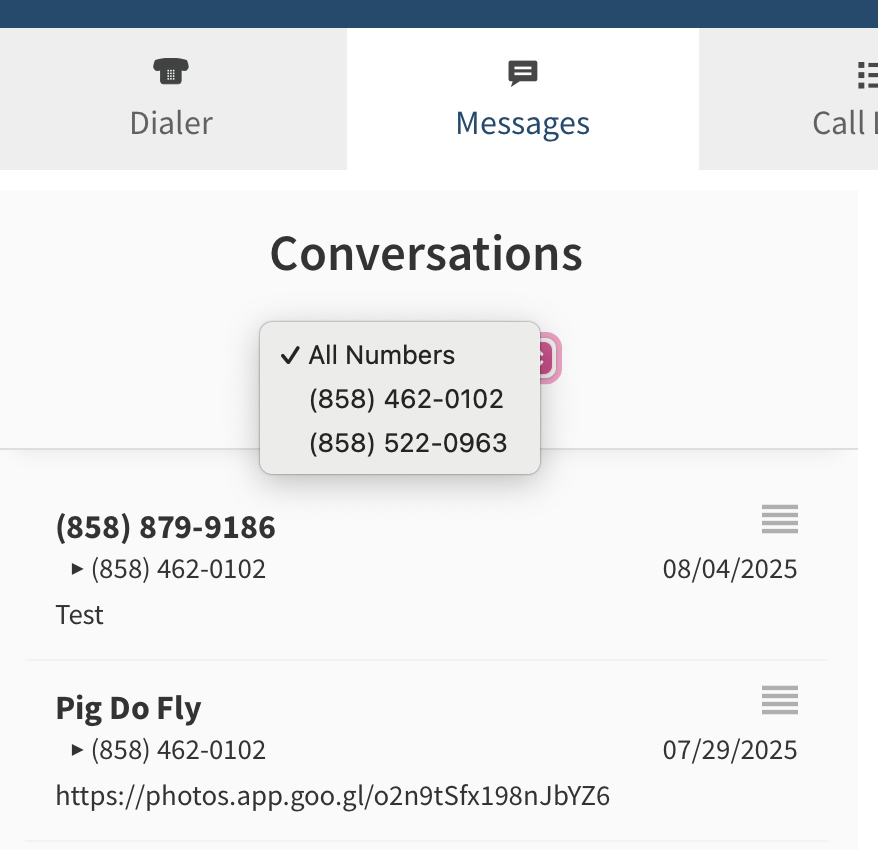Switch to the Call tab
The image size is (878, 850).
840,100
